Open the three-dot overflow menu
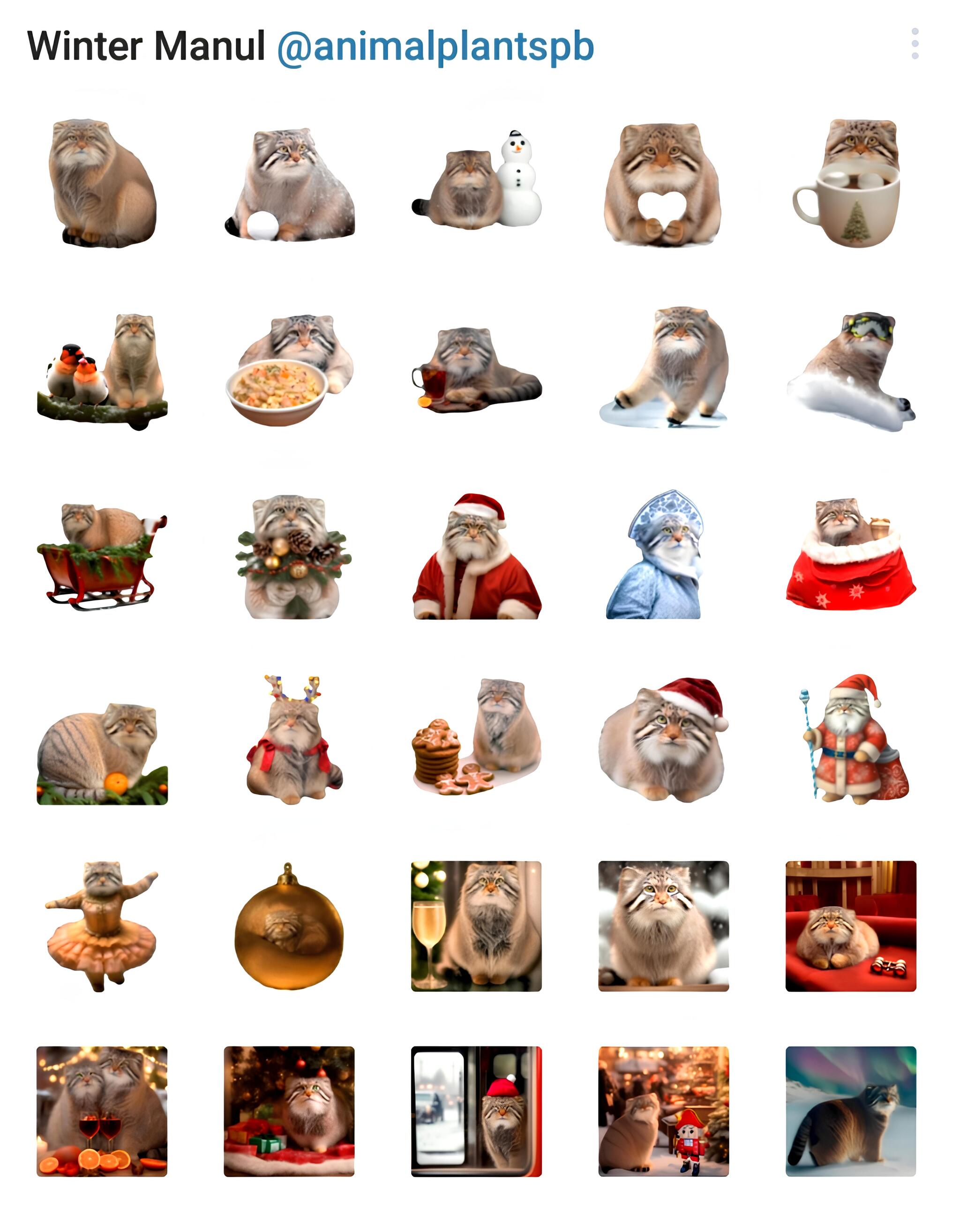Screen dimensions: 960x1232 point(915,44)
